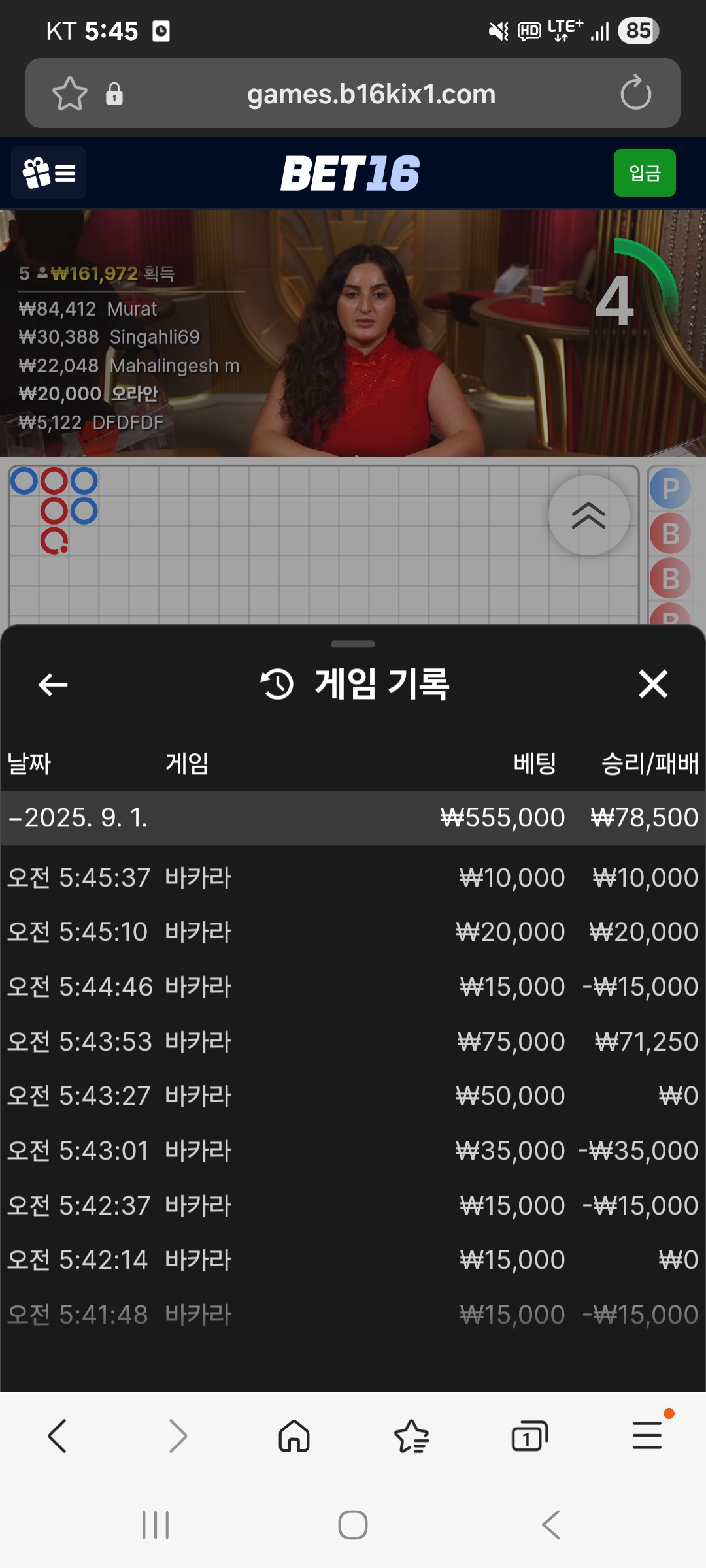
Task: Bookmark this page with the star icon
Action: tap(69, 94)
